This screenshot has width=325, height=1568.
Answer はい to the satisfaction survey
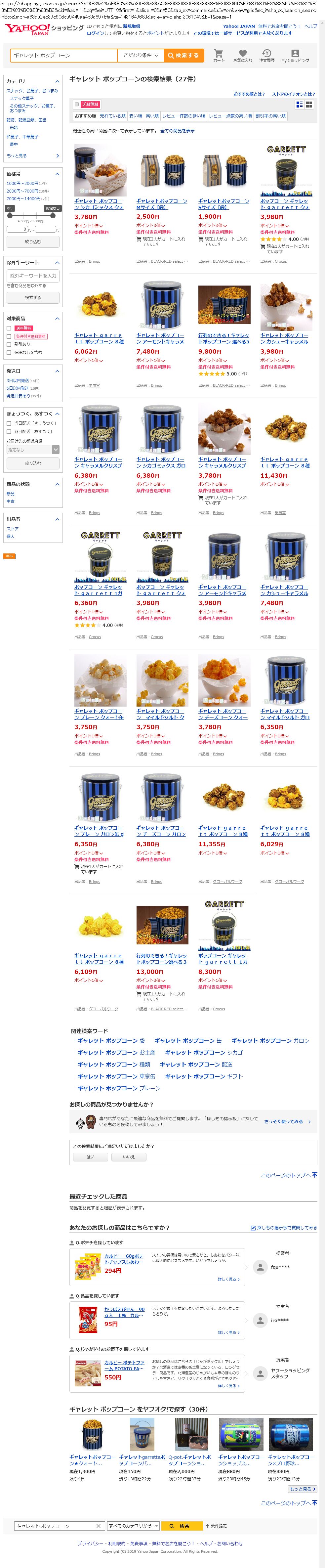point(91,1157)
